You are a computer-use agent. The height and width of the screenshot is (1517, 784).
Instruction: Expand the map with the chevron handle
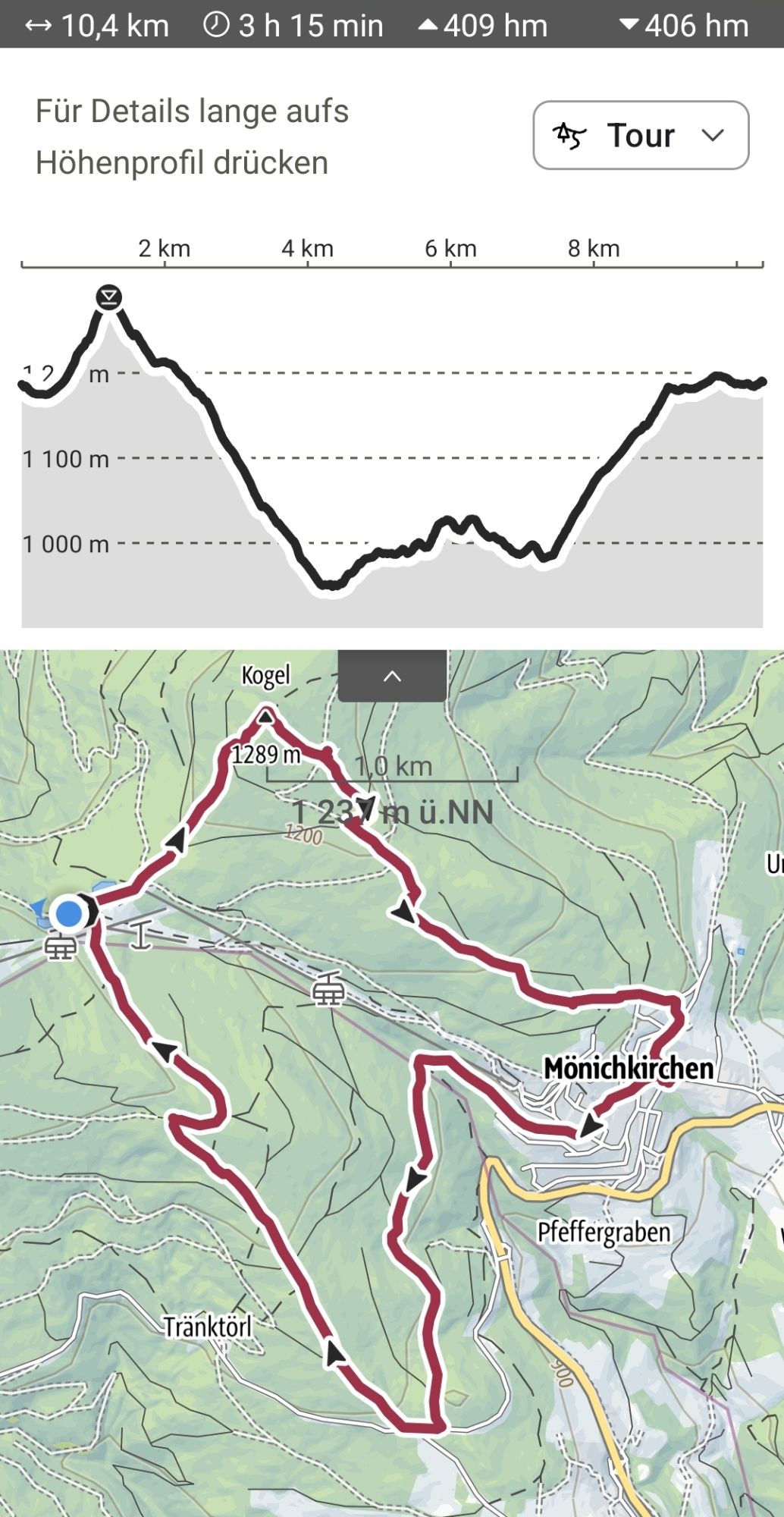[x=392, y=676]
